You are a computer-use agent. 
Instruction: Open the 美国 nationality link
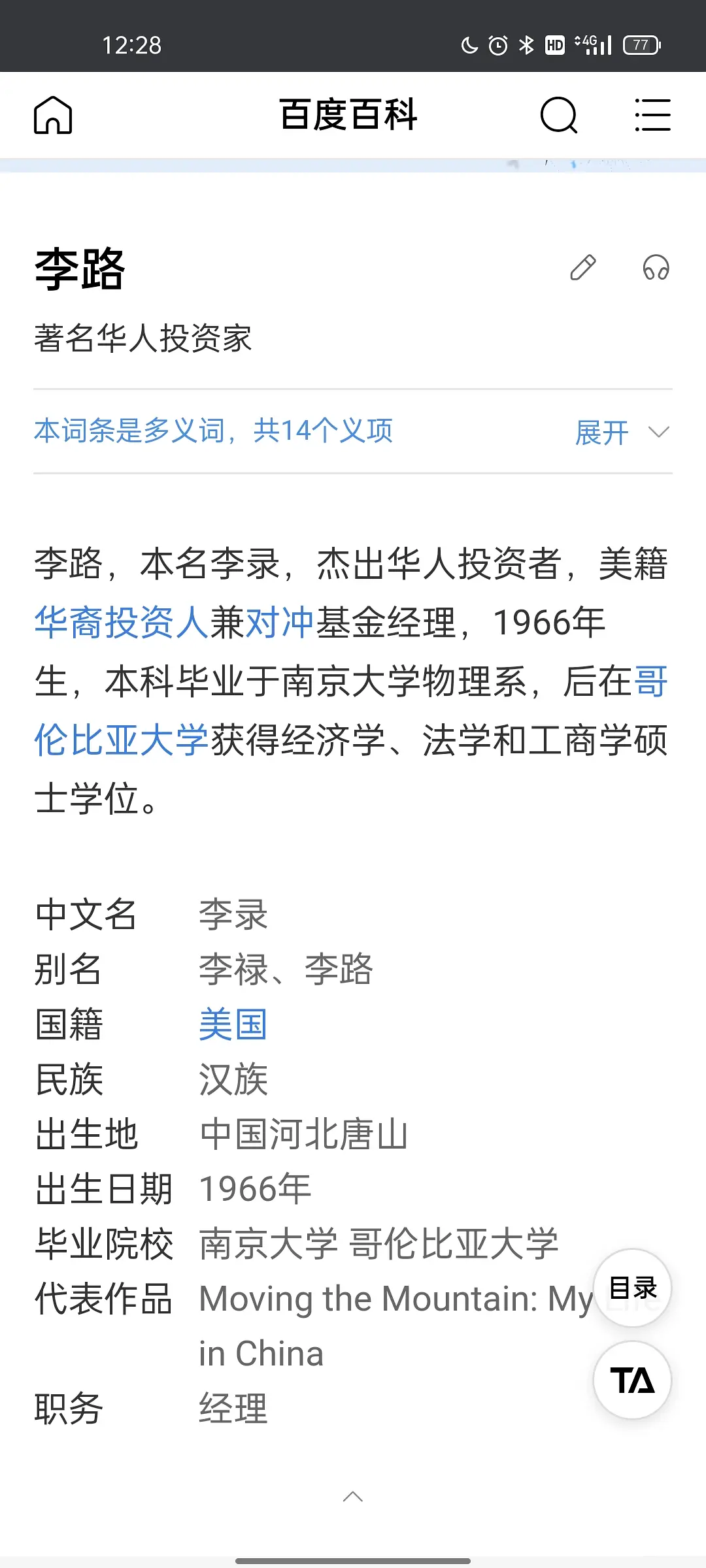(233, 1024)
